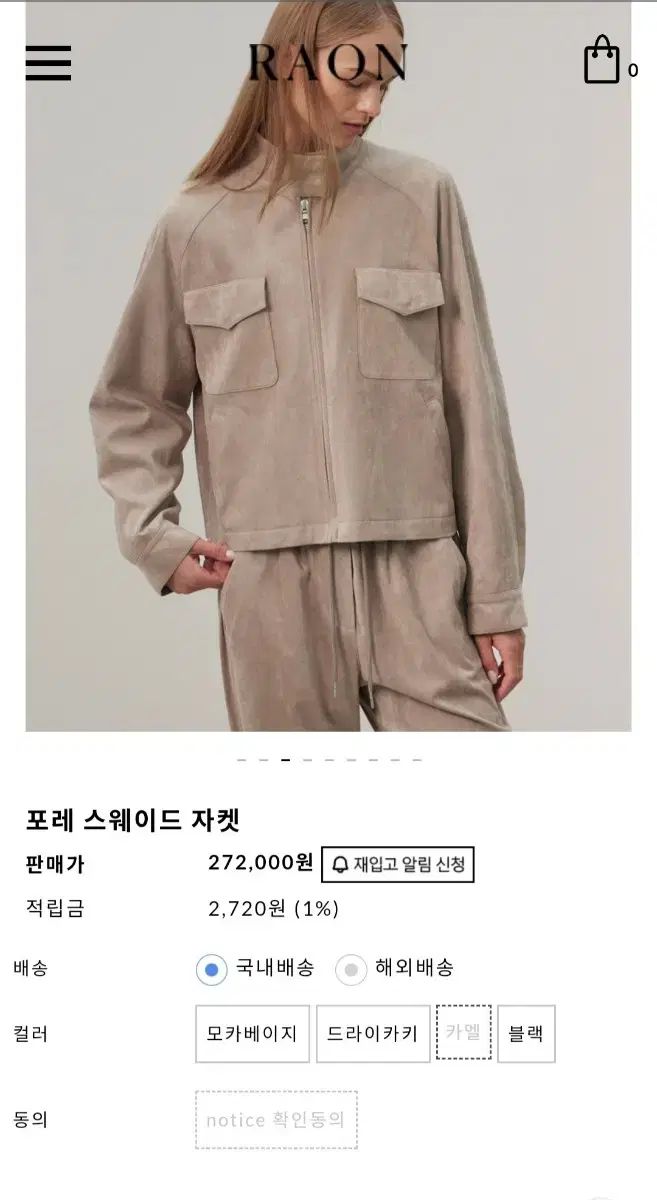Go to RAON home page
Viewport: 657px width, 1200px height.
click(x=328, y=63)
